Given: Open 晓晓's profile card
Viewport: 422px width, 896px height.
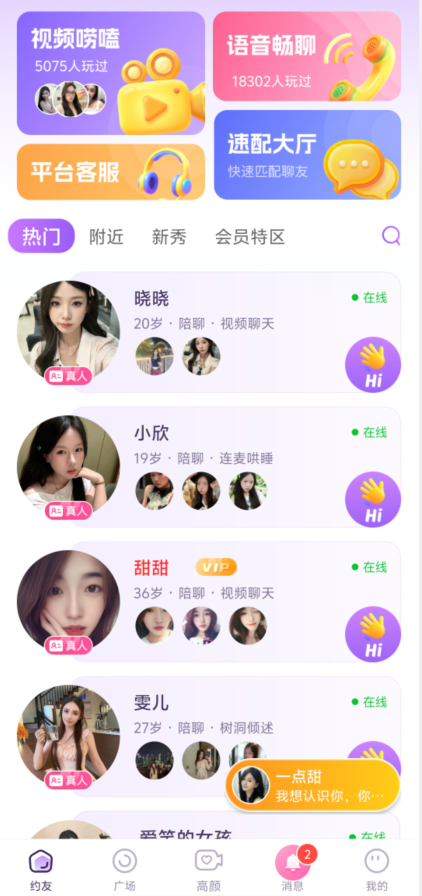Looking at the screenshot, I should 209,332.
